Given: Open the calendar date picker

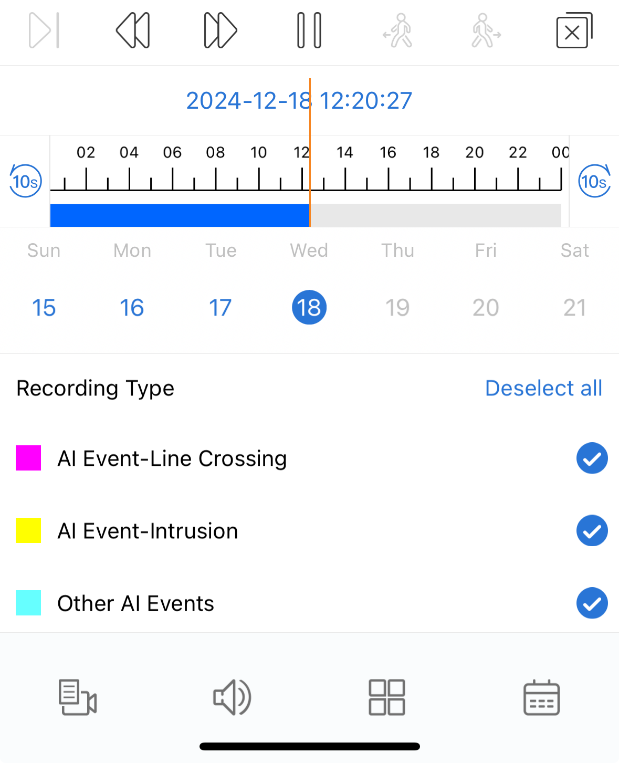Looking at the screenshot, I should coord(542,697).
